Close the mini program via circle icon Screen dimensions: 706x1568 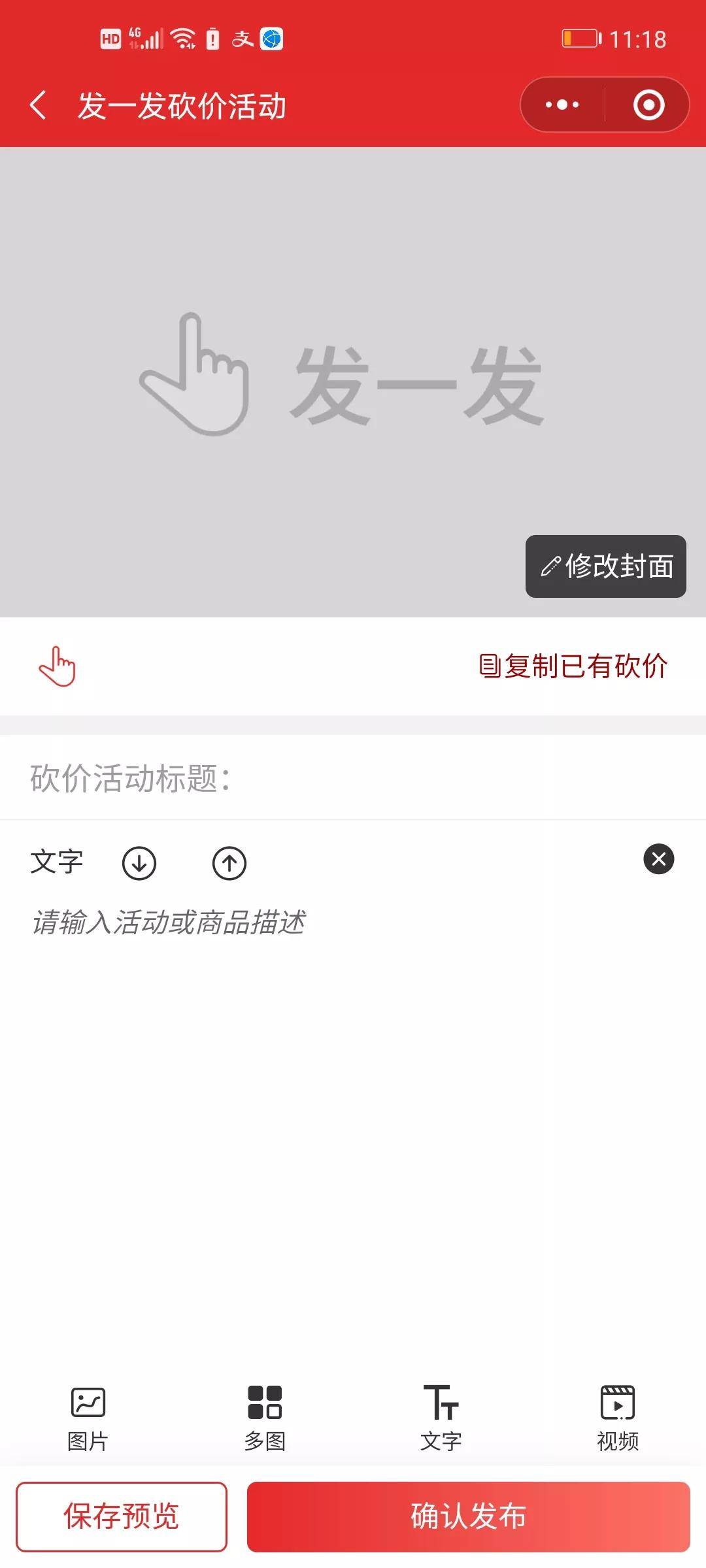(x=648, y=105)
